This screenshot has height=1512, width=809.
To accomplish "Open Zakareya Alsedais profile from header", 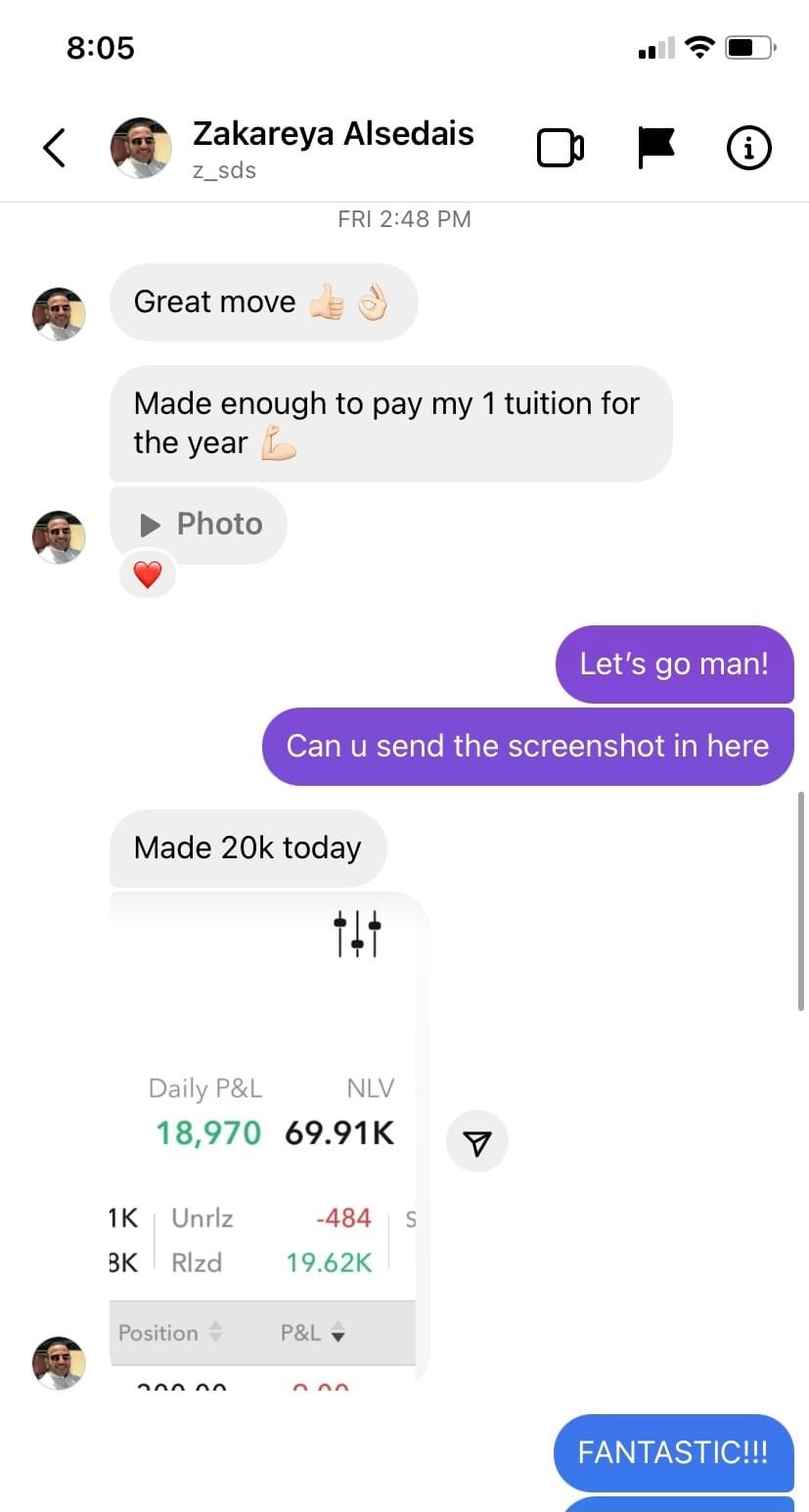I will click(x=332, y=147).
